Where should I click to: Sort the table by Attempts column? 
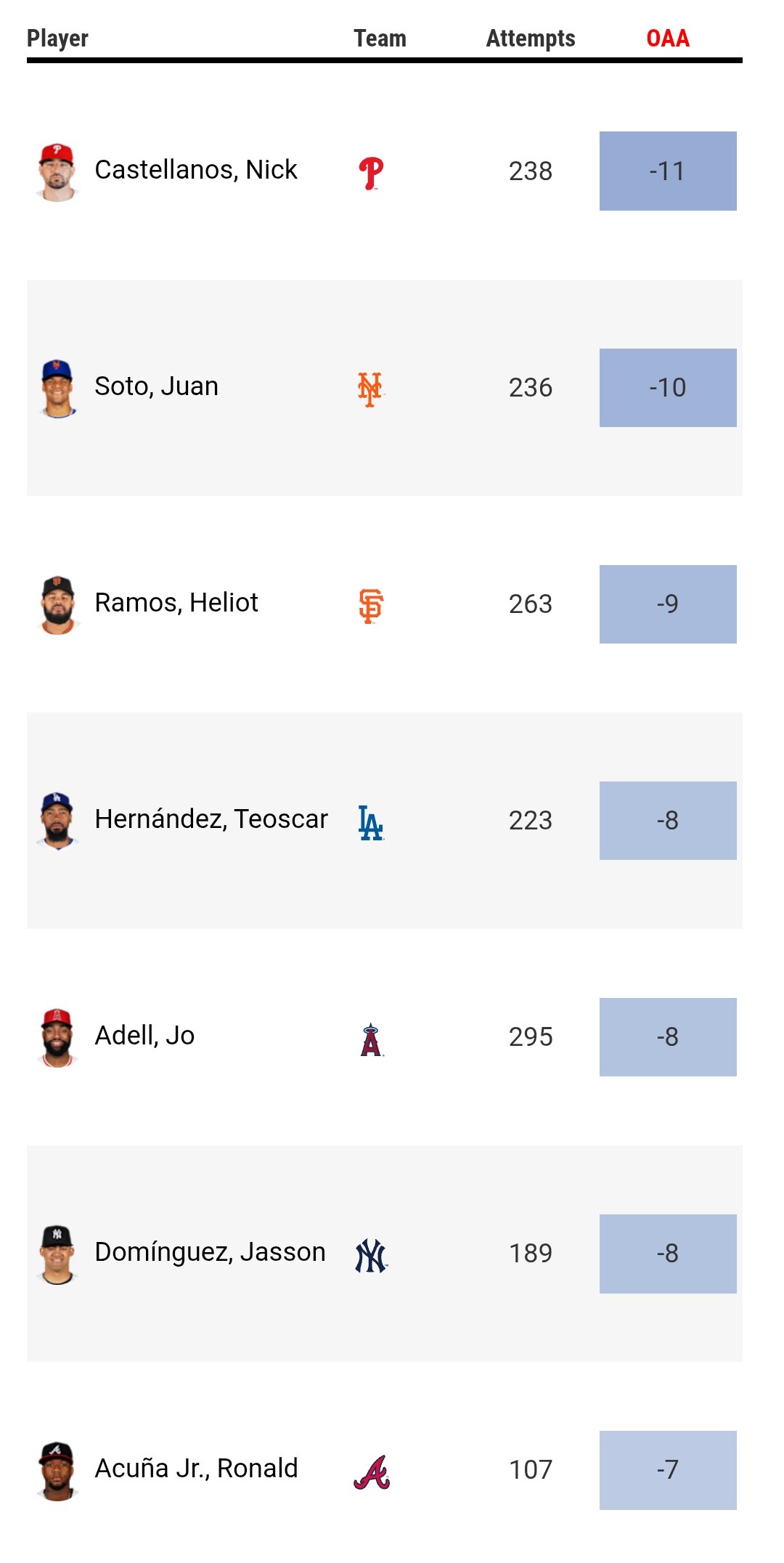click(531, 38)
